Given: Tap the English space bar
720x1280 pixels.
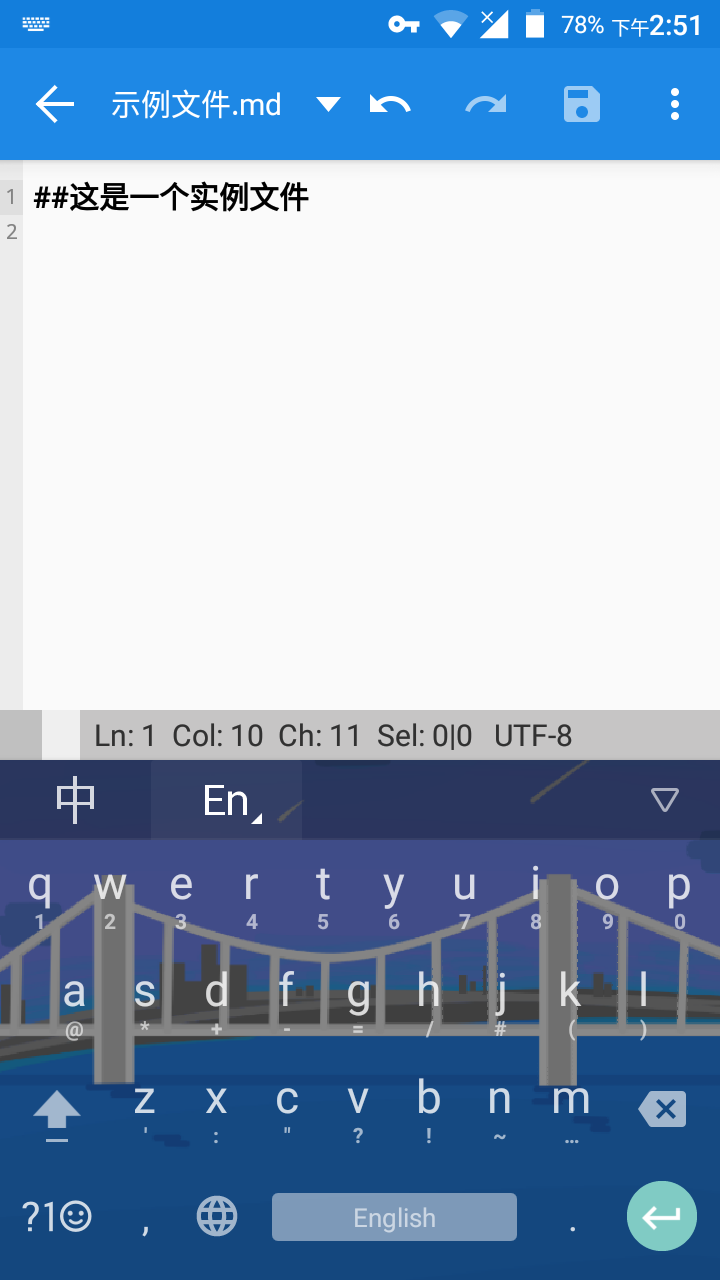Looking at the screenshot, I should pyautogui.click(x=394, y=1217).
